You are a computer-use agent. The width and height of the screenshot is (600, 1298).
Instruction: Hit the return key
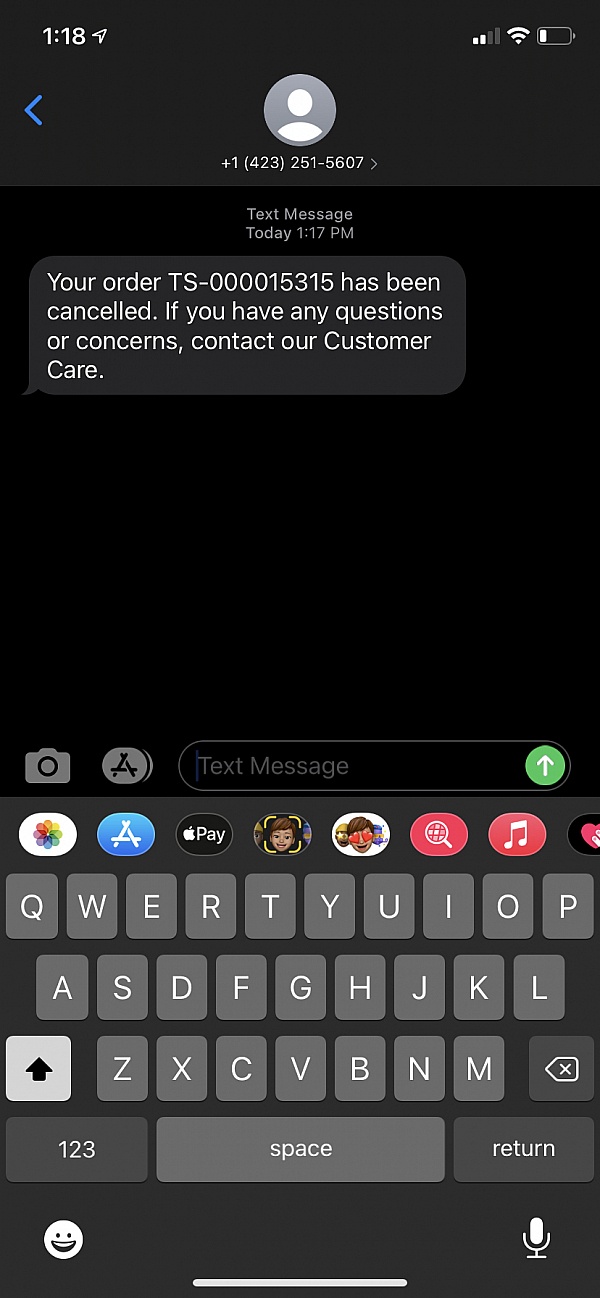(523, 1149)
